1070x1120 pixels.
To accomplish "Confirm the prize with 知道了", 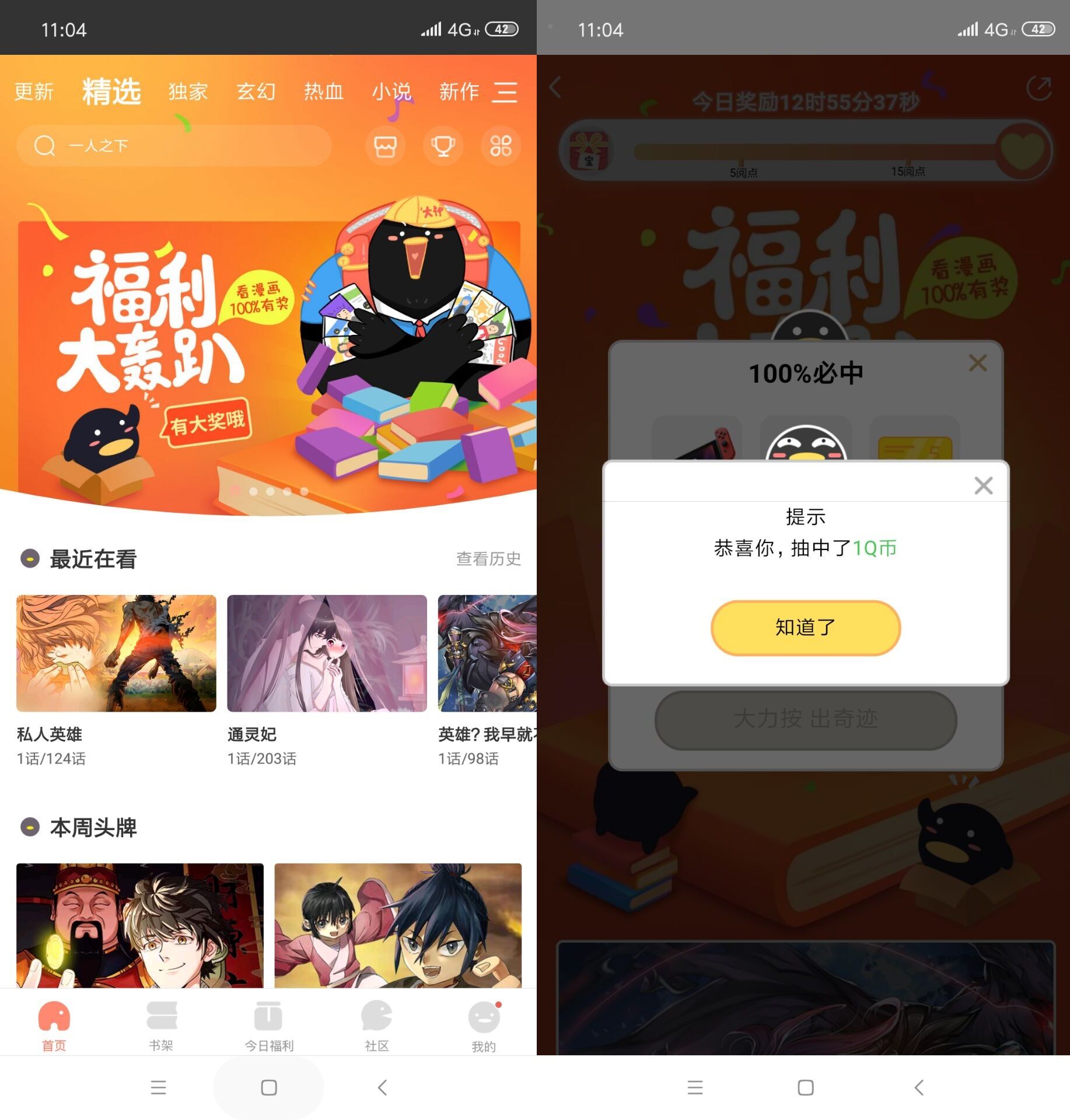I will pyautogui.click(x=805, y=628).
